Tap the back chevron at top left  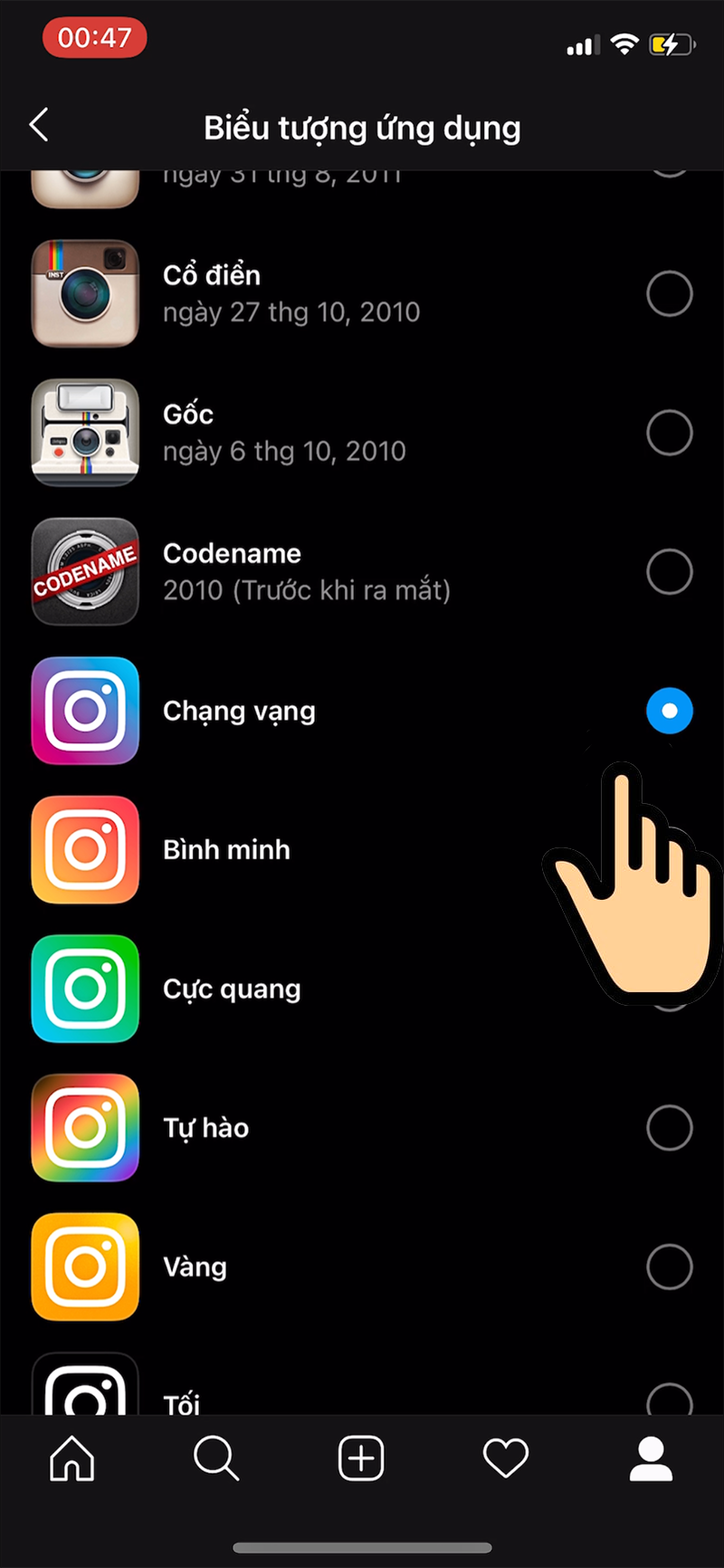coord(38,125)
